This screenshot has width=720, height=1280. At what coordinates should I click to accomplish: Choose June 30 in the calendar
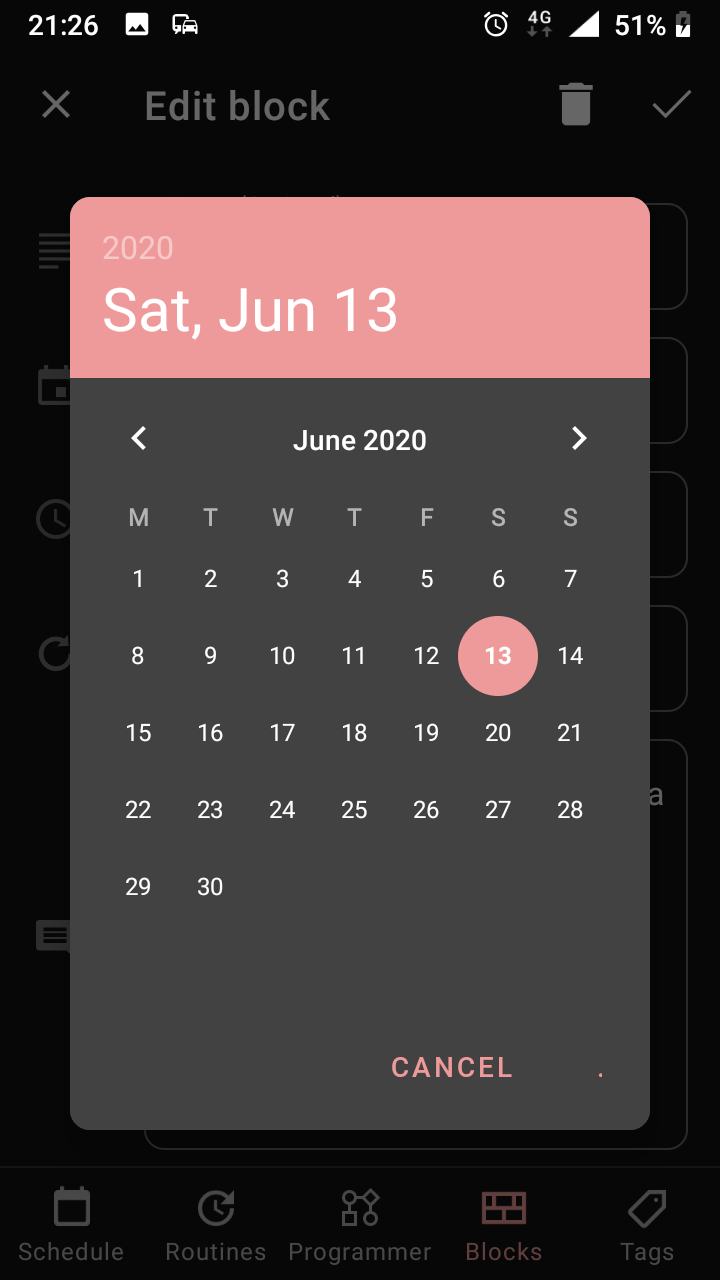210,887
